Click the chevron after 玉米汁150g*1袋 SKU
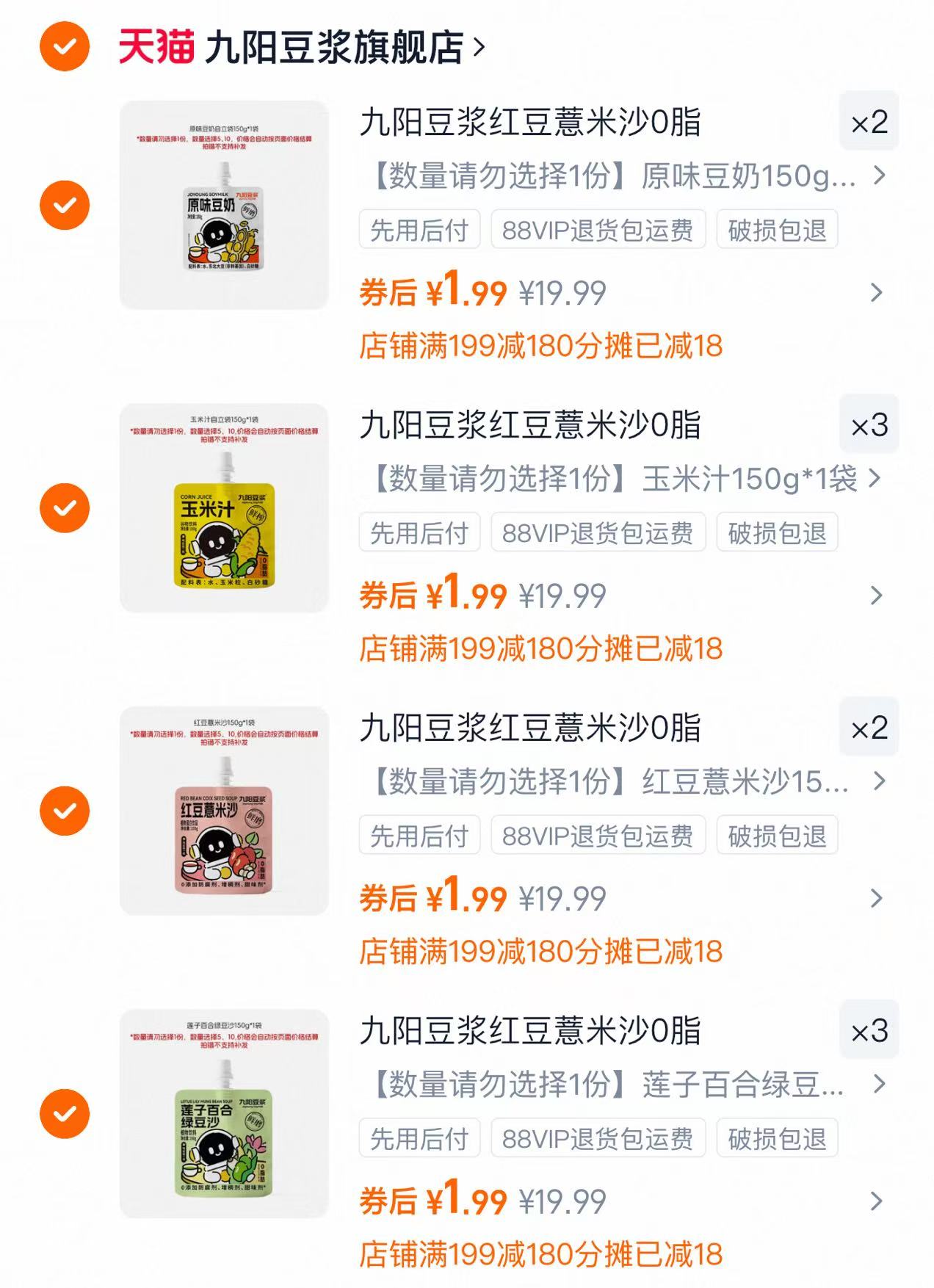 (x=874, y=477)
